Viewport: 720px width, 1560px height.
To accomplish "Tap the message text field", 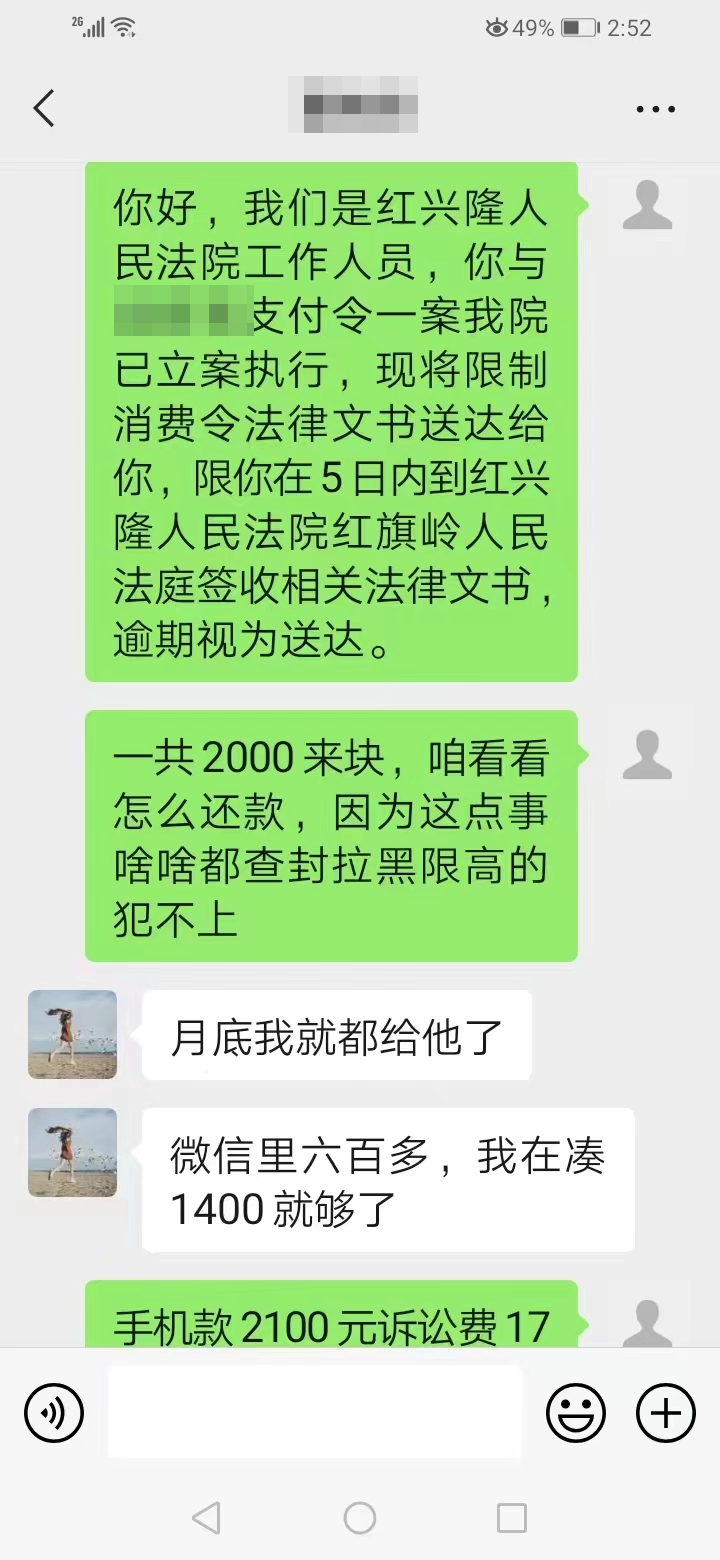I will click(314, 1412).
